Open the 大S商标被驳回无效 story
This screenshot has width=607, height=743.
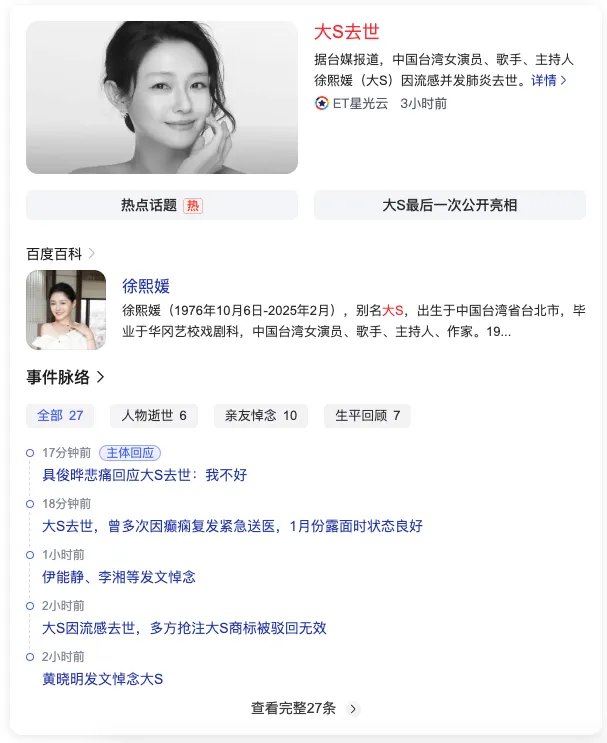[184, 628]
